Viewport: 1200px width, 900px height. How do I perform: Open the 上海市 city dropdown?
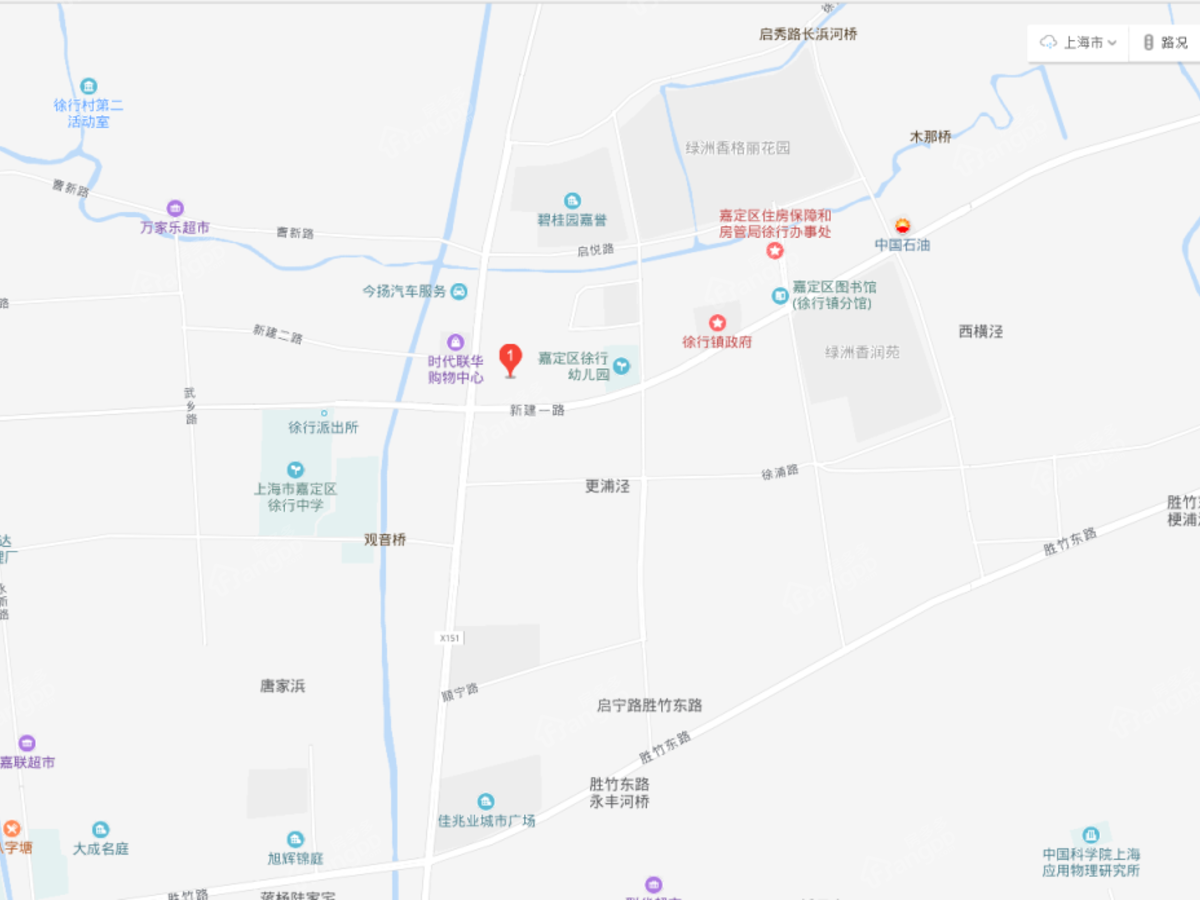tap(1078, 43)
